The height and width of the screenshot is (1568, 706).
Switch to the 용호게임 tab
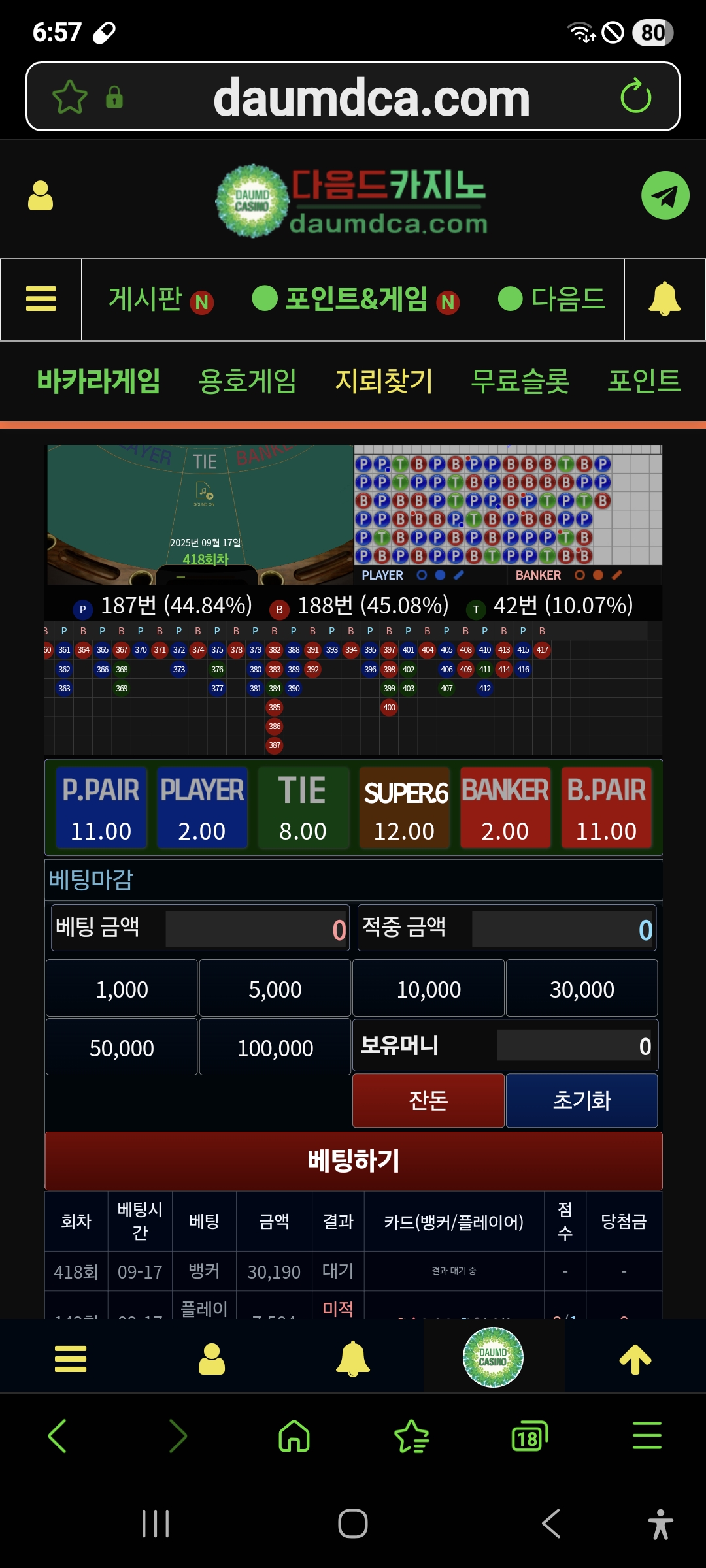[247, 381]
